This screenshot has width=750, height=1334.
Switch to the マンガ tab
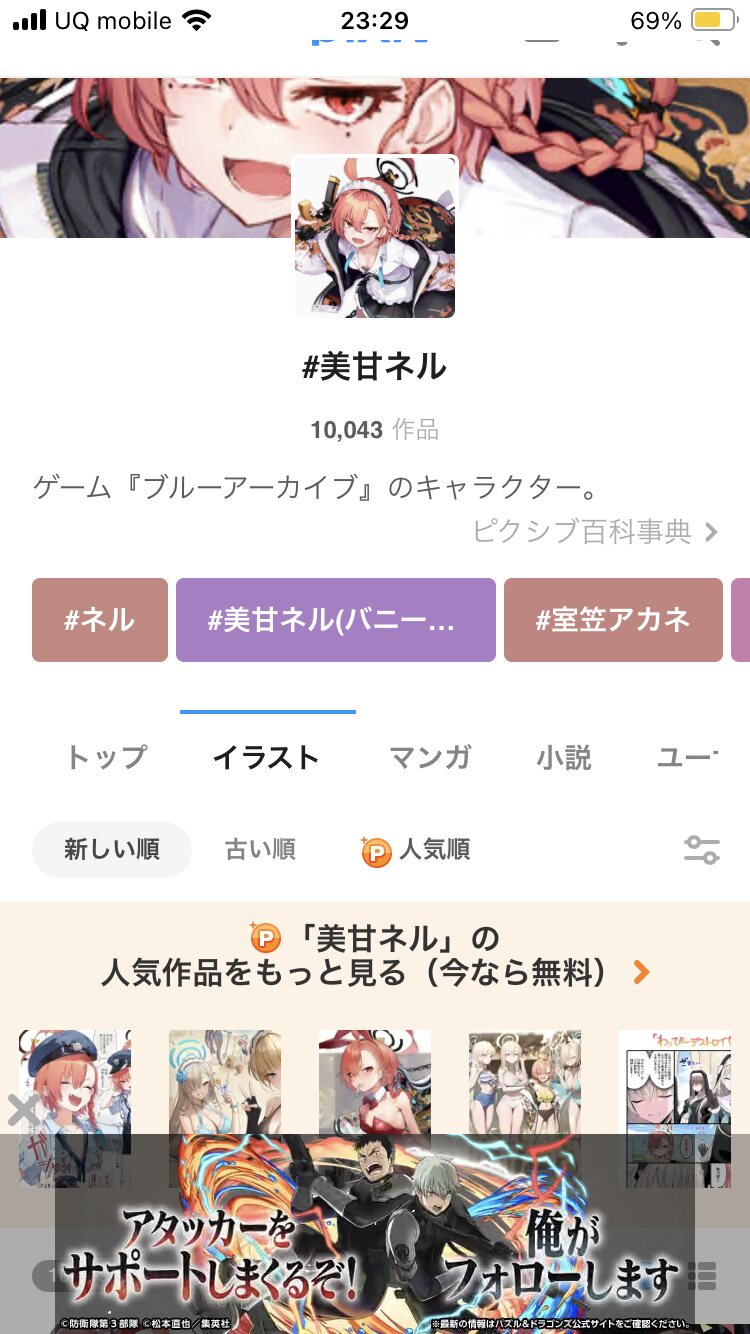point(429,757)
